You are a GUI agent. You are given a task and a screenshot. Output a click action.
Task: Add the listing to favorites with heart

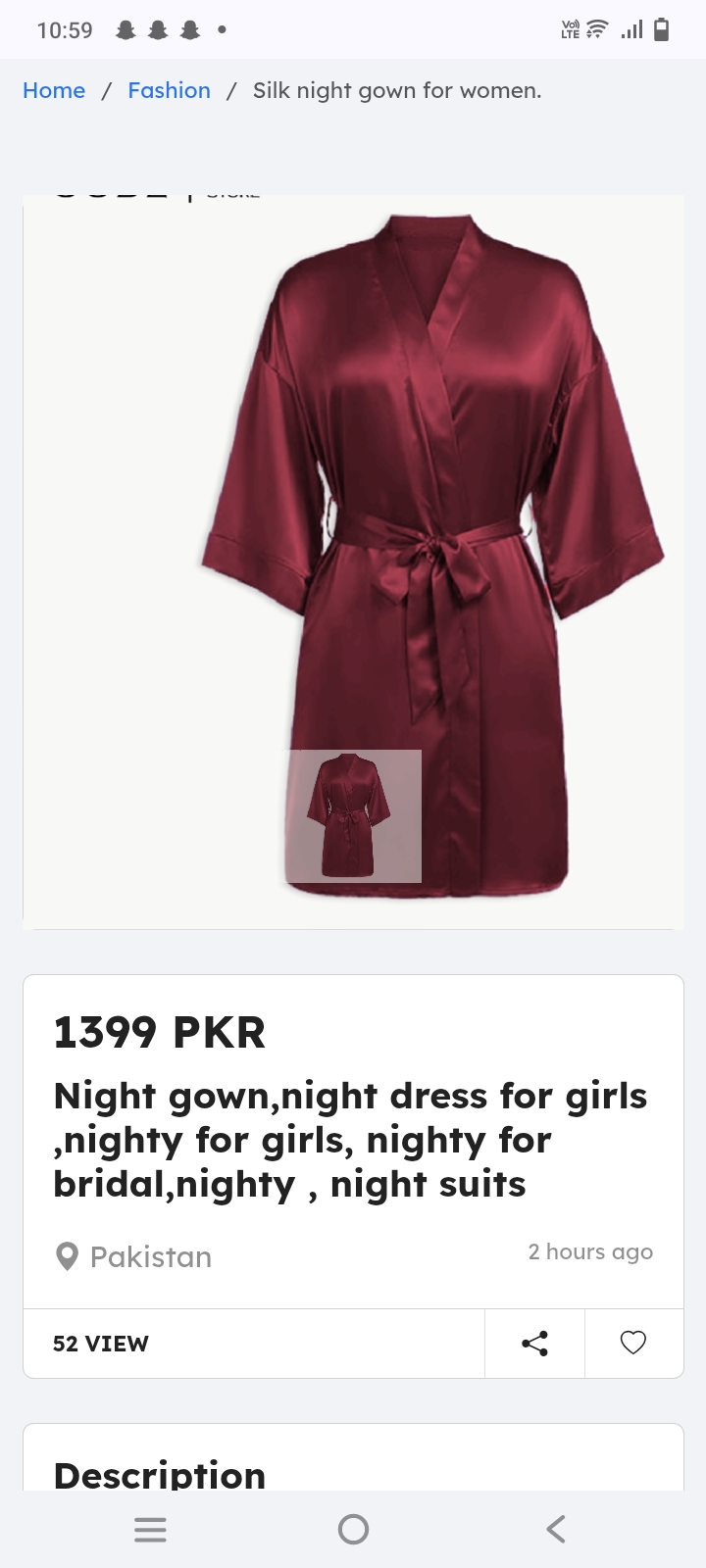(x=633, y=1344)
